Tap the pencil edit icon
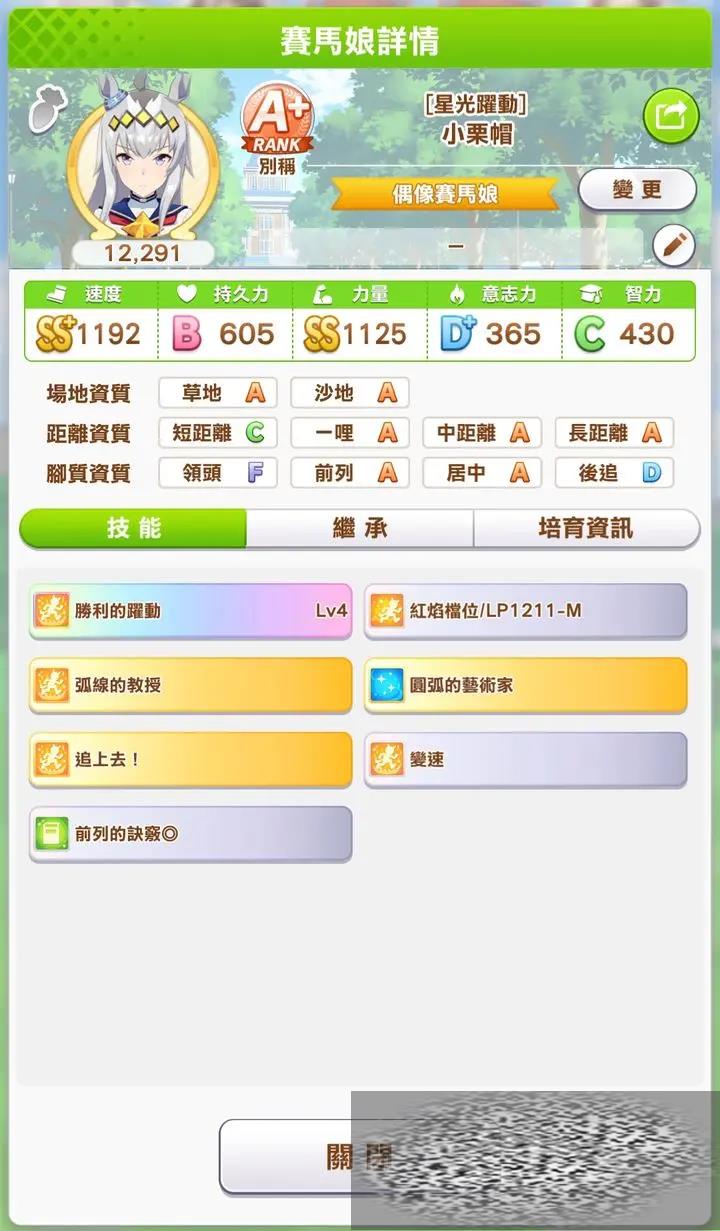The image size is (720, 1231). (x=673, y=245)
